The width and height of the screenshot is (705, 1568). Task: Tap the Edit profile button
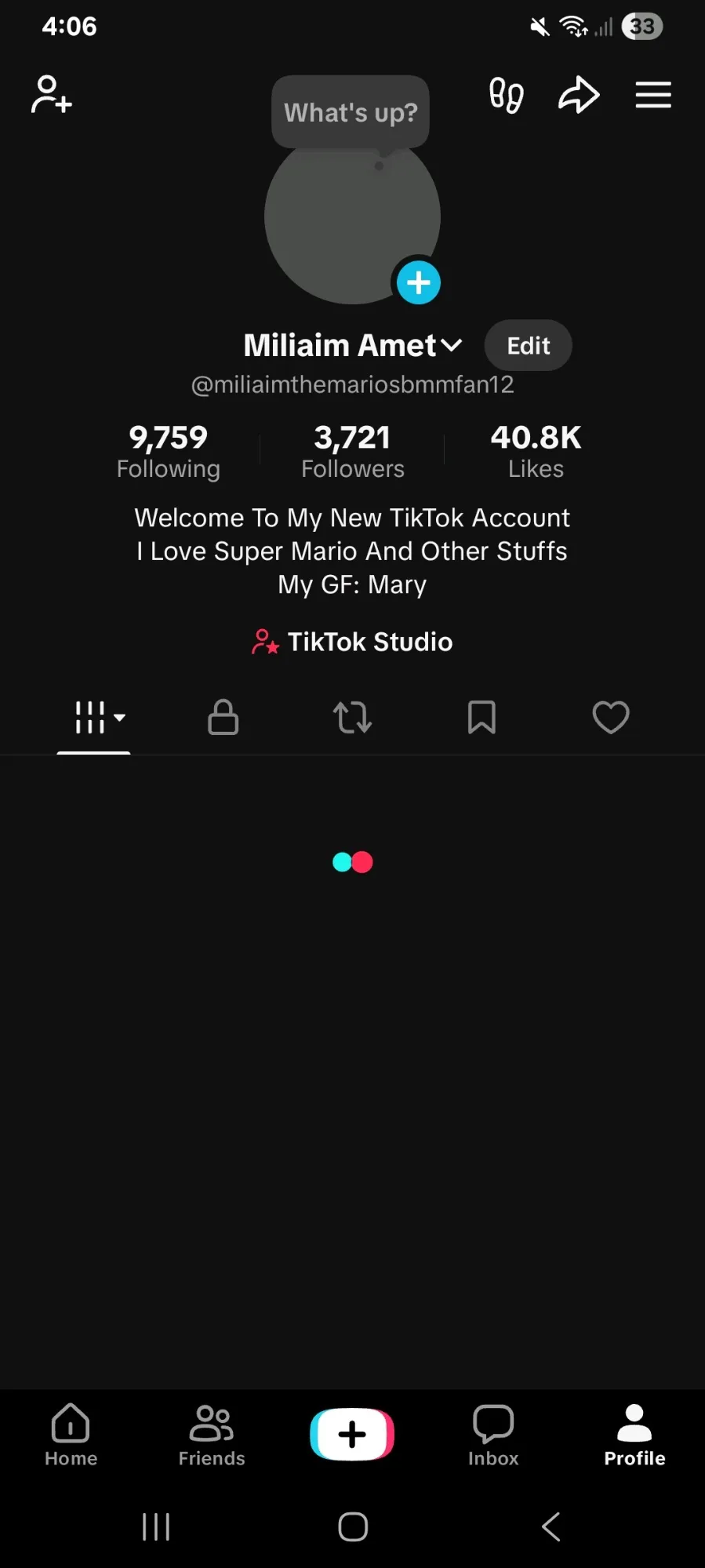pyautogui.click(x=528, y=346)
